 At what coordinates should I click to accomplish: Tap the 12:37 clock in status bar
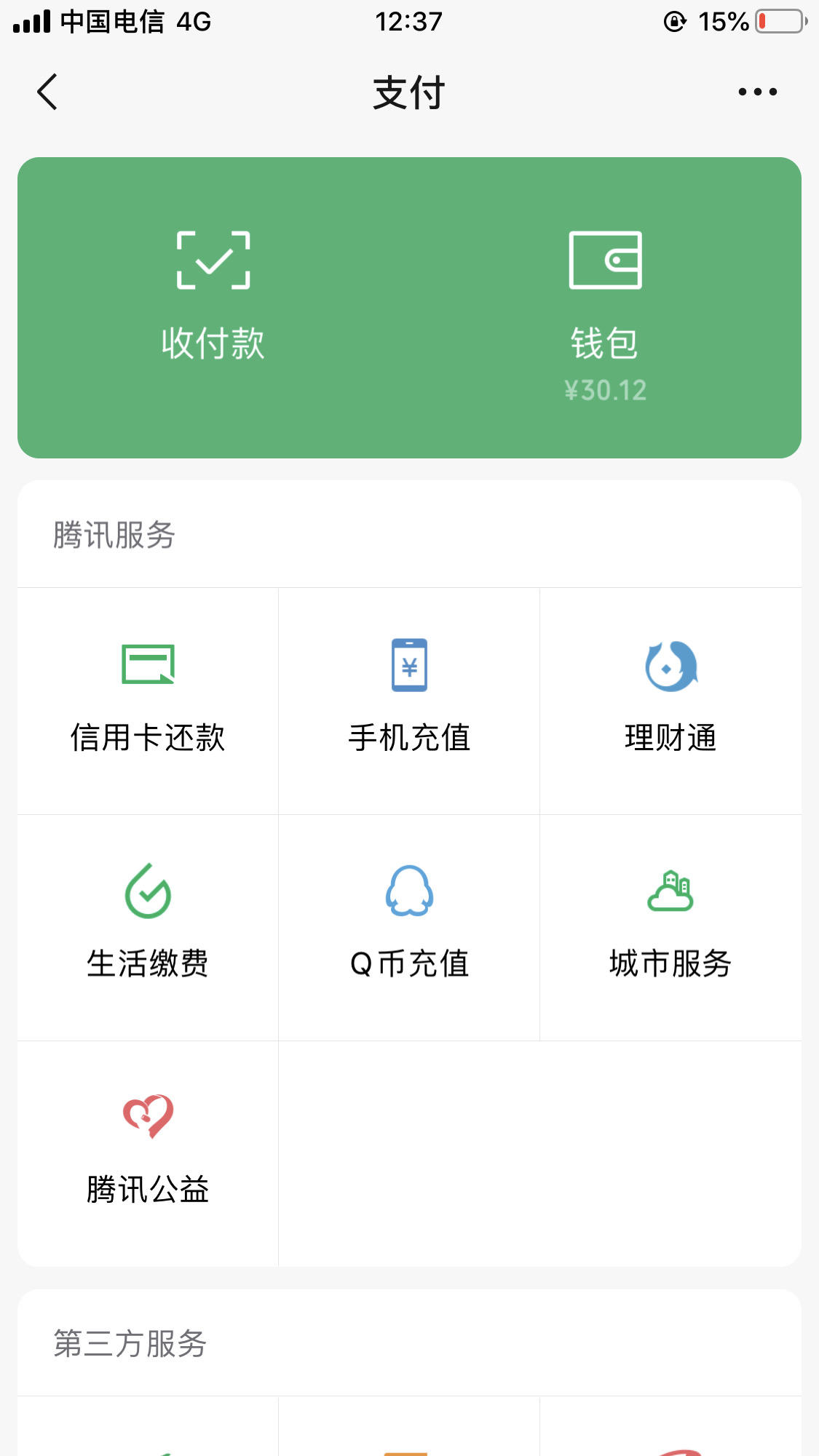pos(409,22)
